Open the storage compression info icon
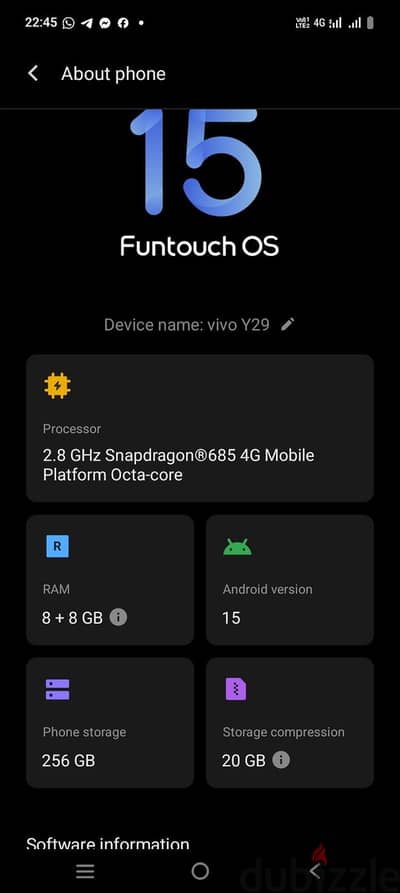 click(281, 760)
